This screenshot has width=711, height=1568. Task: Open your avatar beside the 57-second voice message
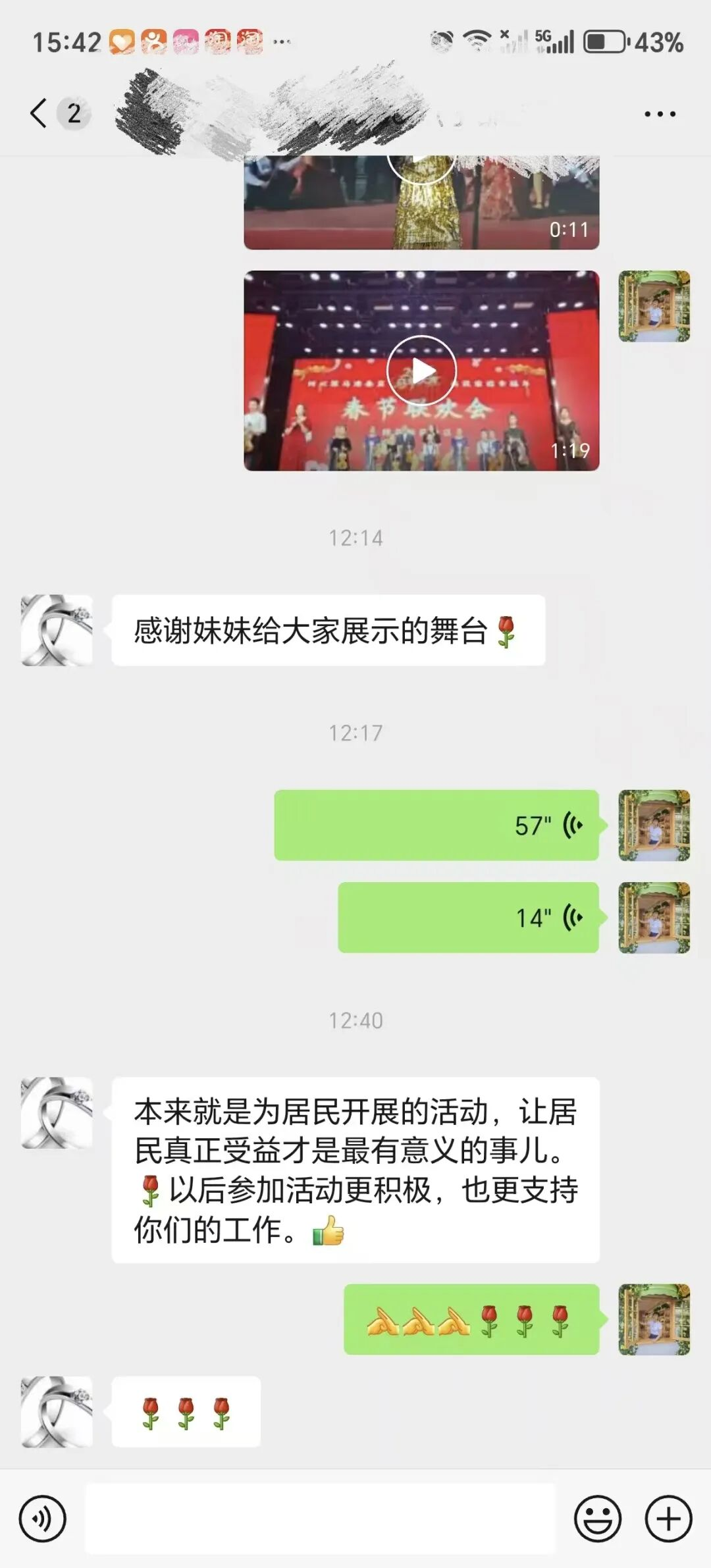654,825
